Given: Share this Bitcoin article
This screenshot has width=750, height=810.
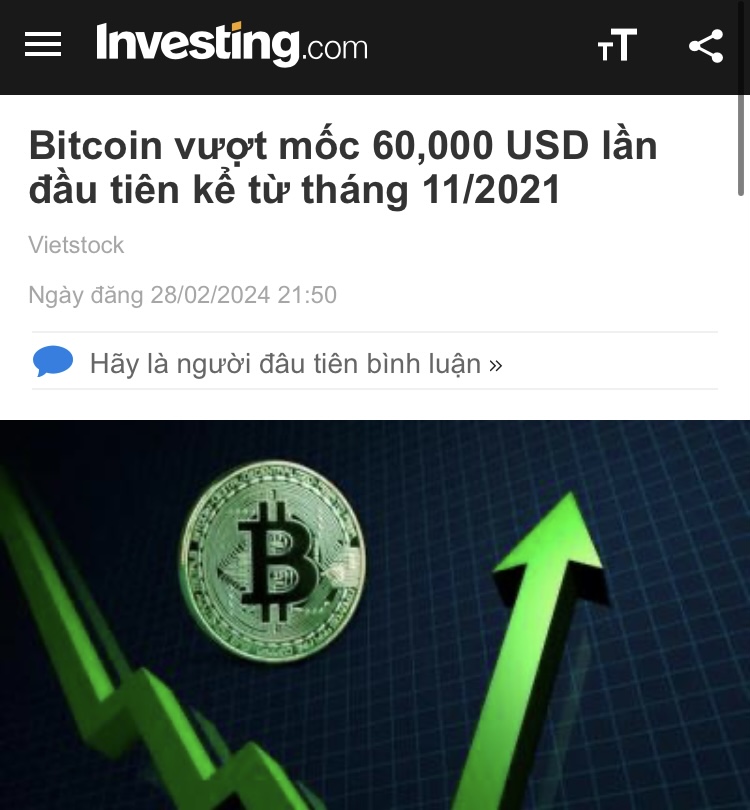Looking at the screenshot, I should click(x=706, y=46).
